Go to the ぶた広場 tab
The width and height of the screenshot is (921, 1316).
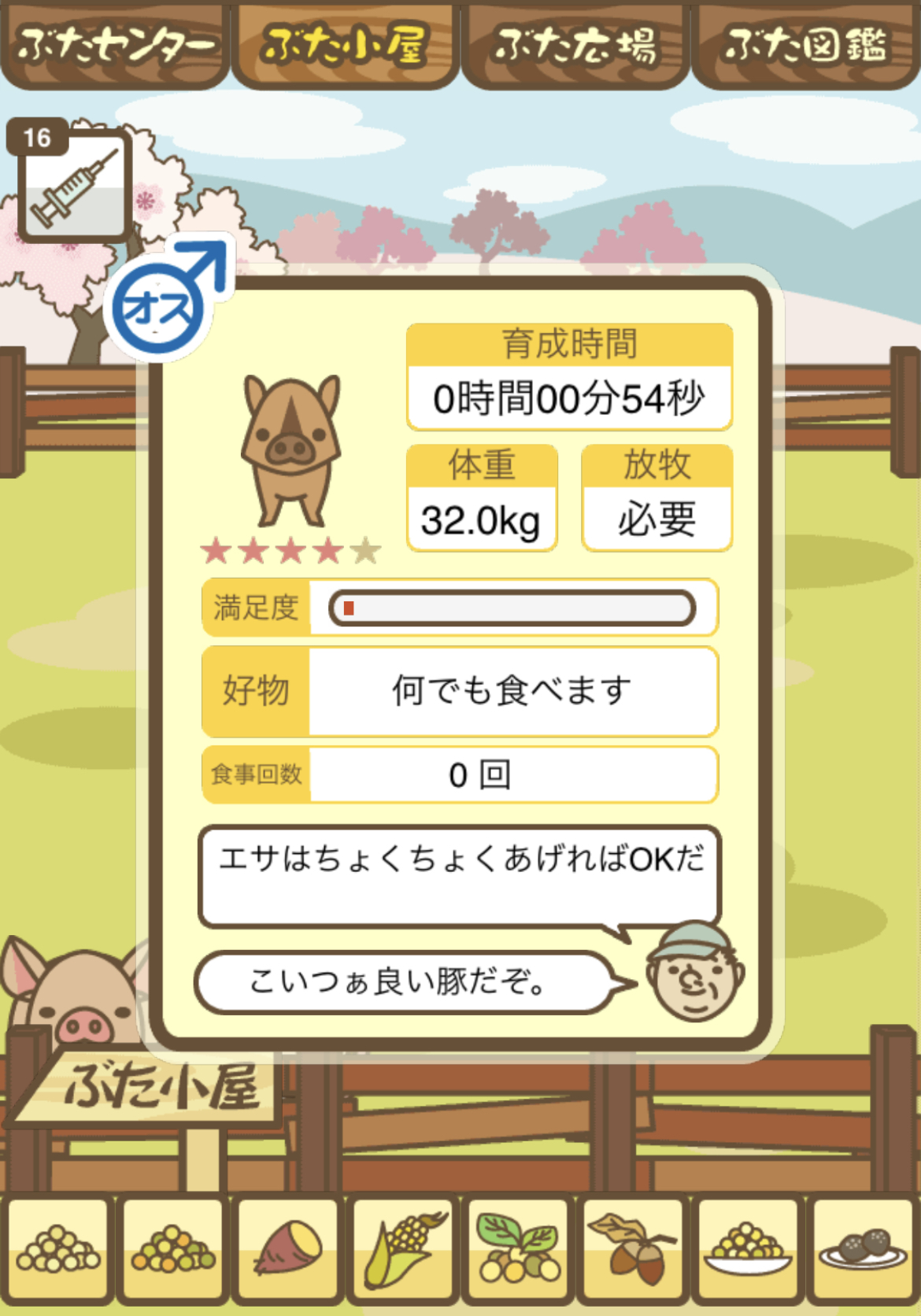[x=575, y=45]
